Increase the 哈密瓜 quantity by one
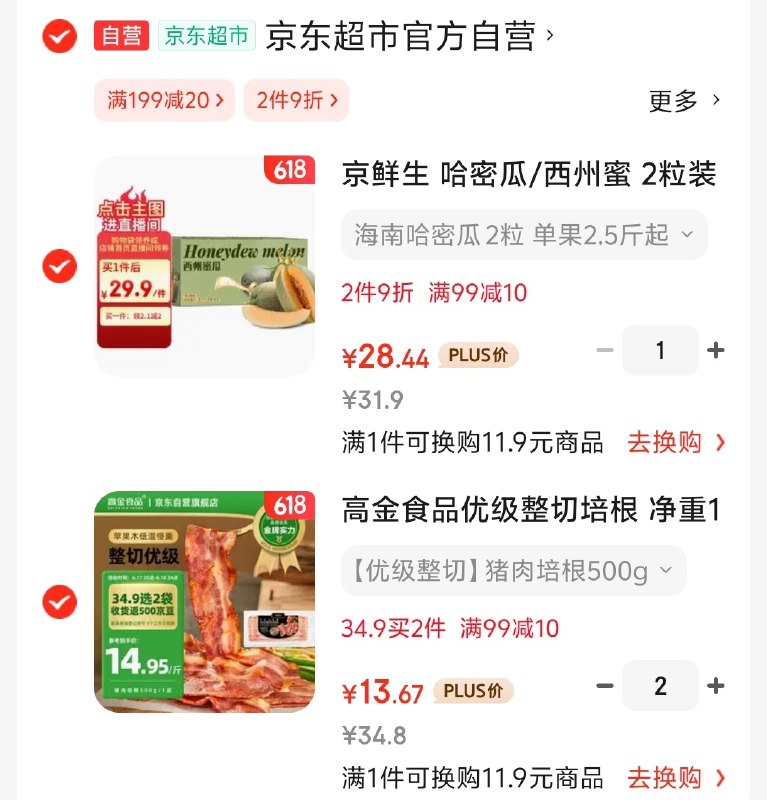Viewport: 767px width, 800px height. coord(715,351)
